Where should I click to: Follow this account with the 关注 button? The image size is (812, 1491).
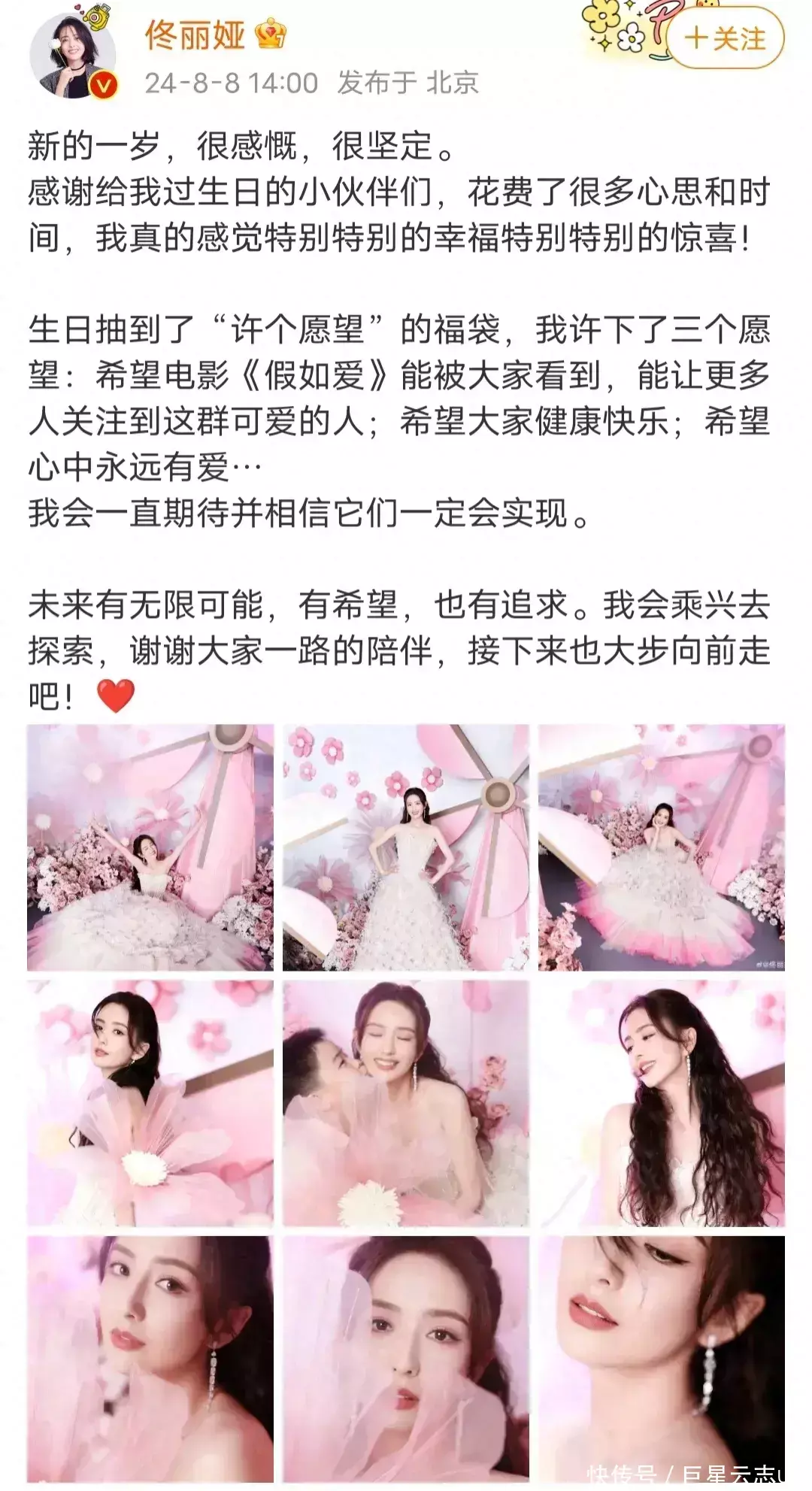coord(725,38)
